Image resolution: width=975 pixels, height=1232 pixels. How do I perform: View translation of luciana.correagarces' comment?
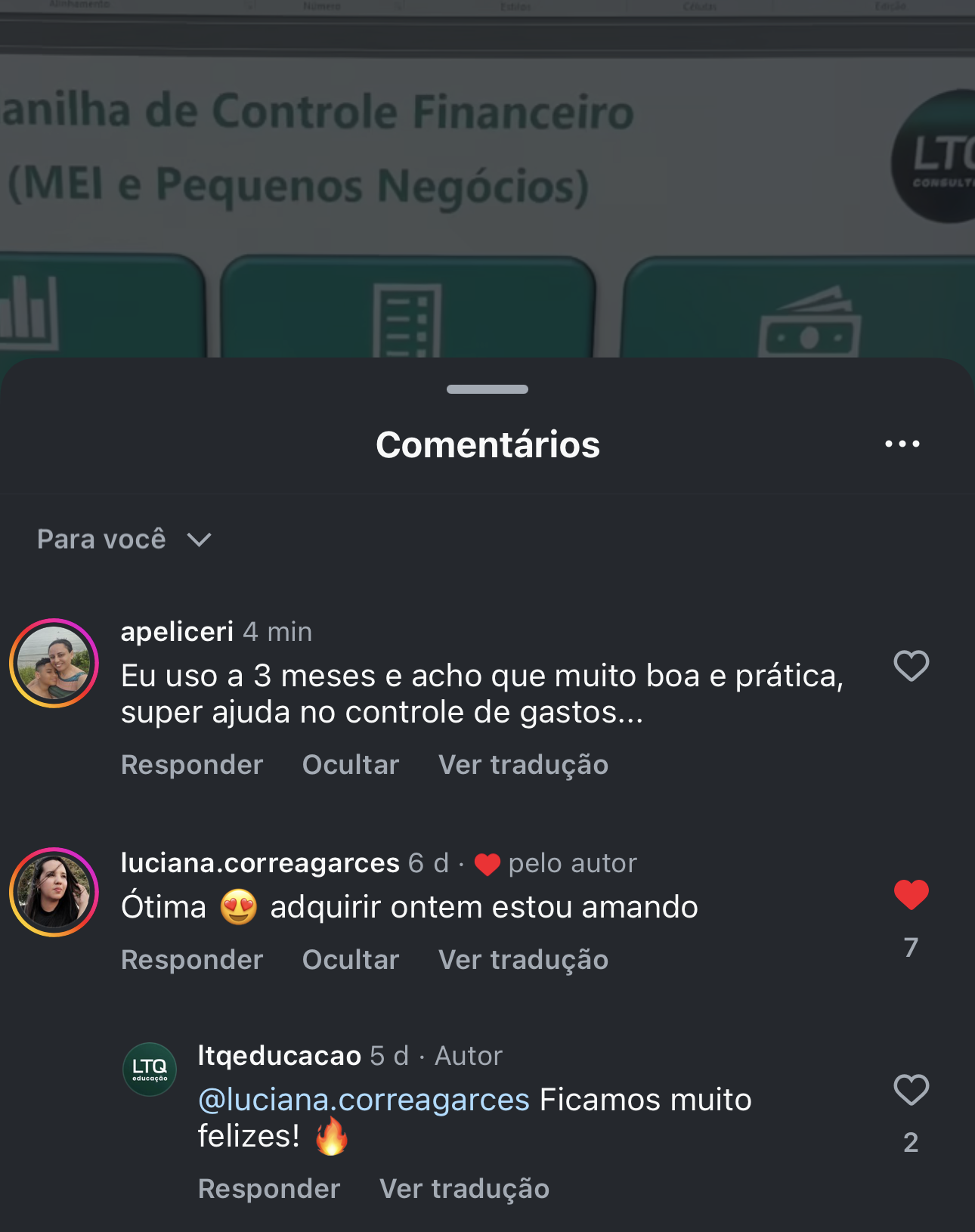[x=523, y=960]
